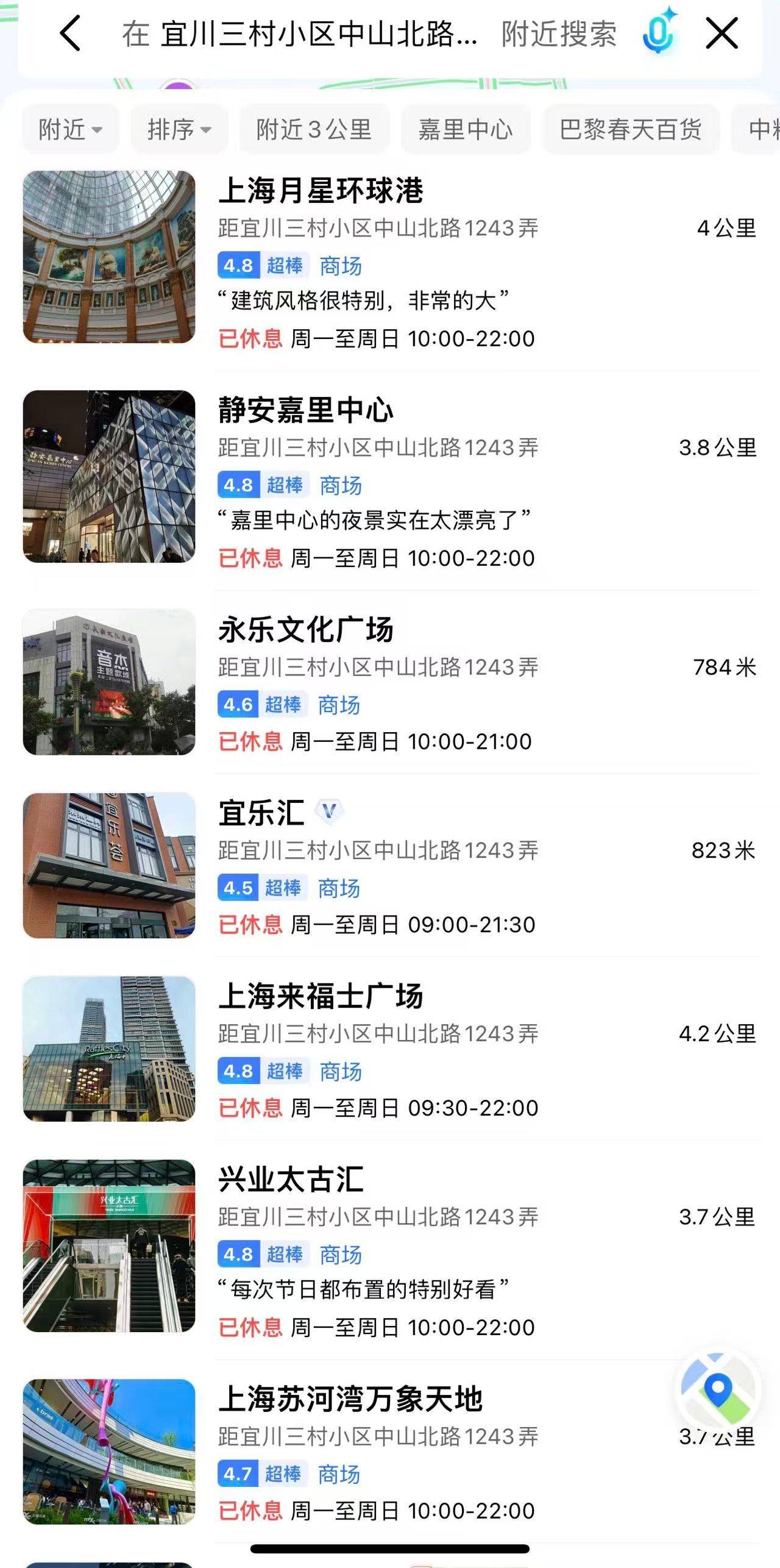
Task: Tap the 附近搜索 search field
Action: pos(369,34)
